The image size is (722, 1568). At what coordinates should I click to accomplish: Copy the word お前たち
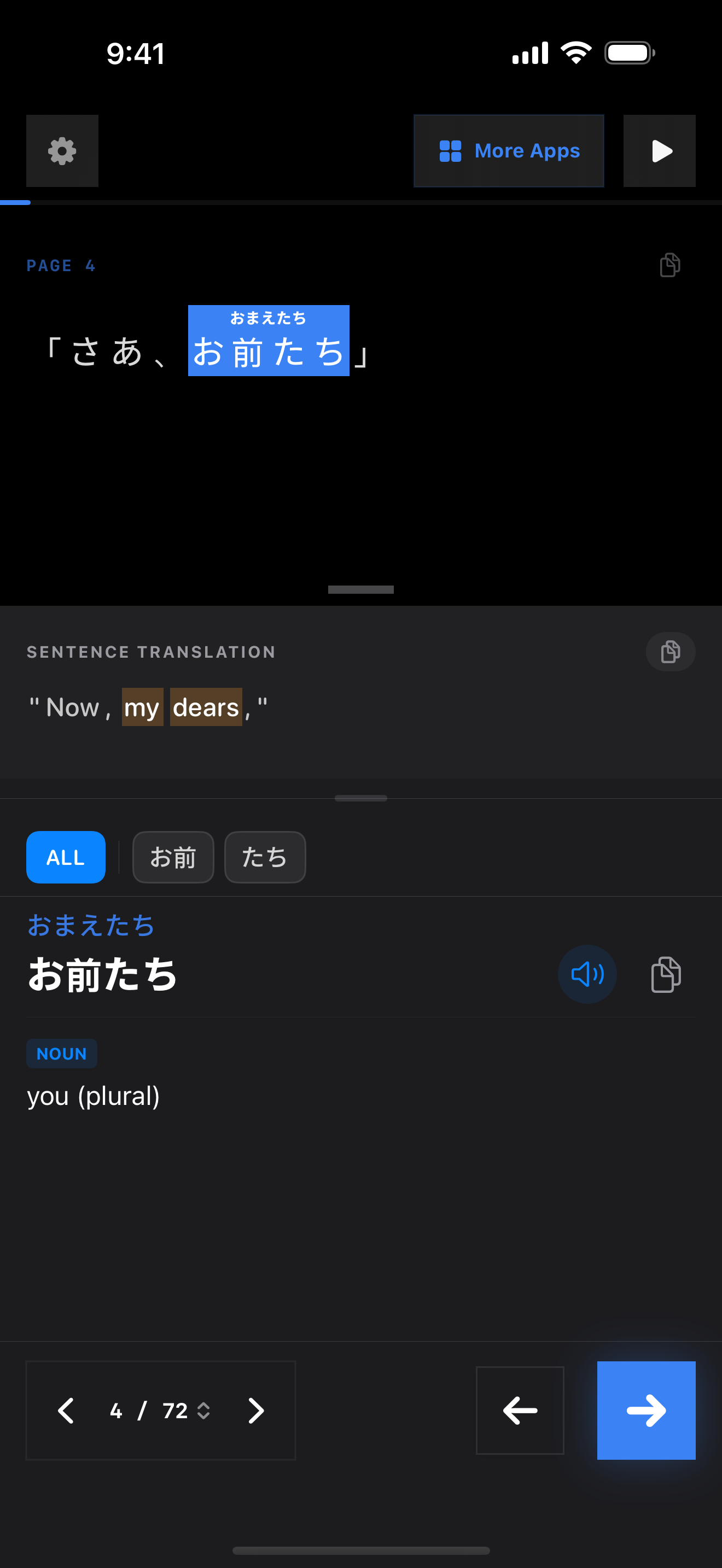pyautogui.click(x=666, y=974)
